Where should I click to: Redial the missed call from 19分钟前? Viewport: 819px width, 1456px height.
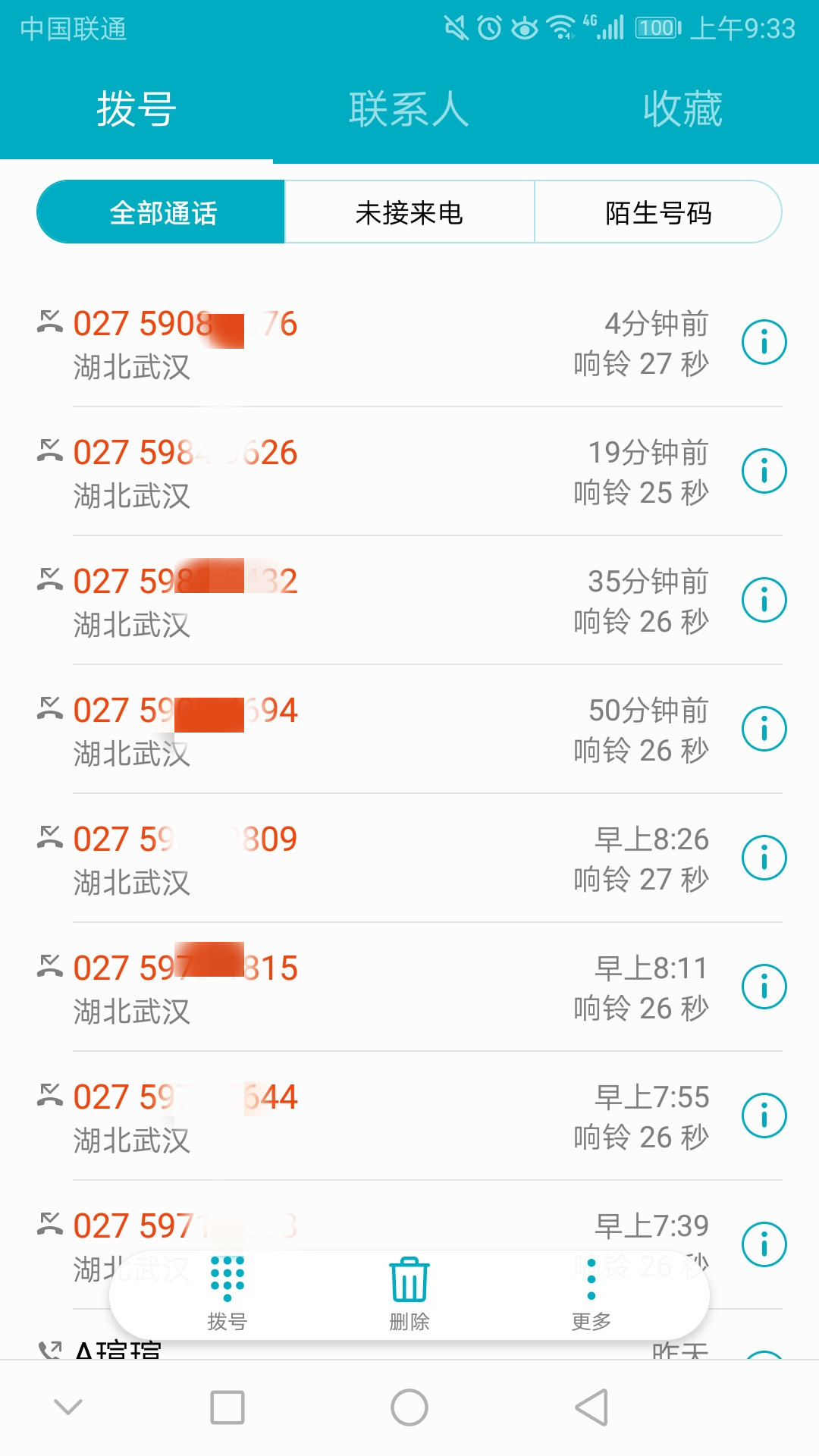pyautogui.click(x=303, y=472)
